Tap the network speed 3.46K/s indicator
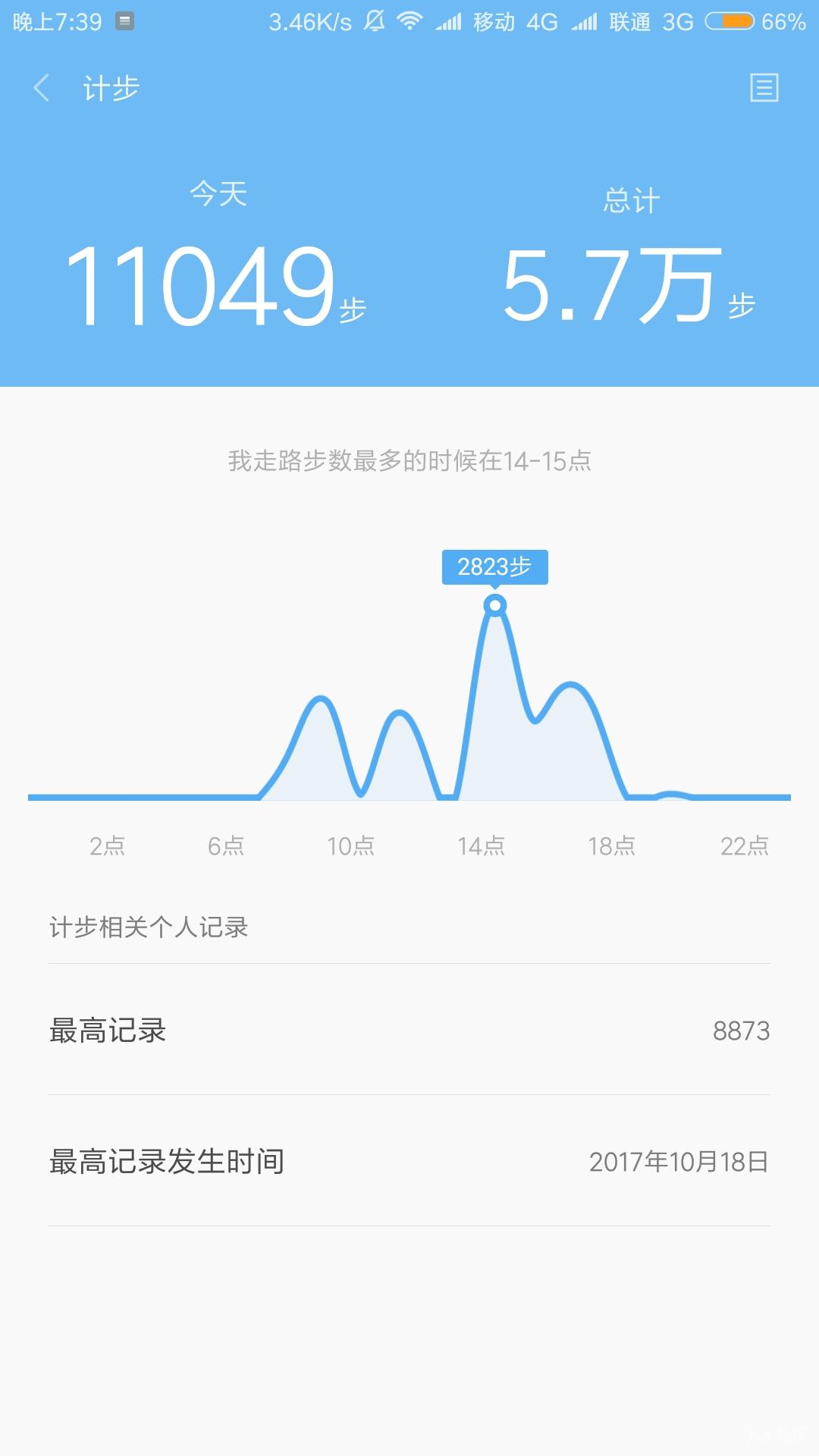 pyautogui.click(x=311, y=21)
